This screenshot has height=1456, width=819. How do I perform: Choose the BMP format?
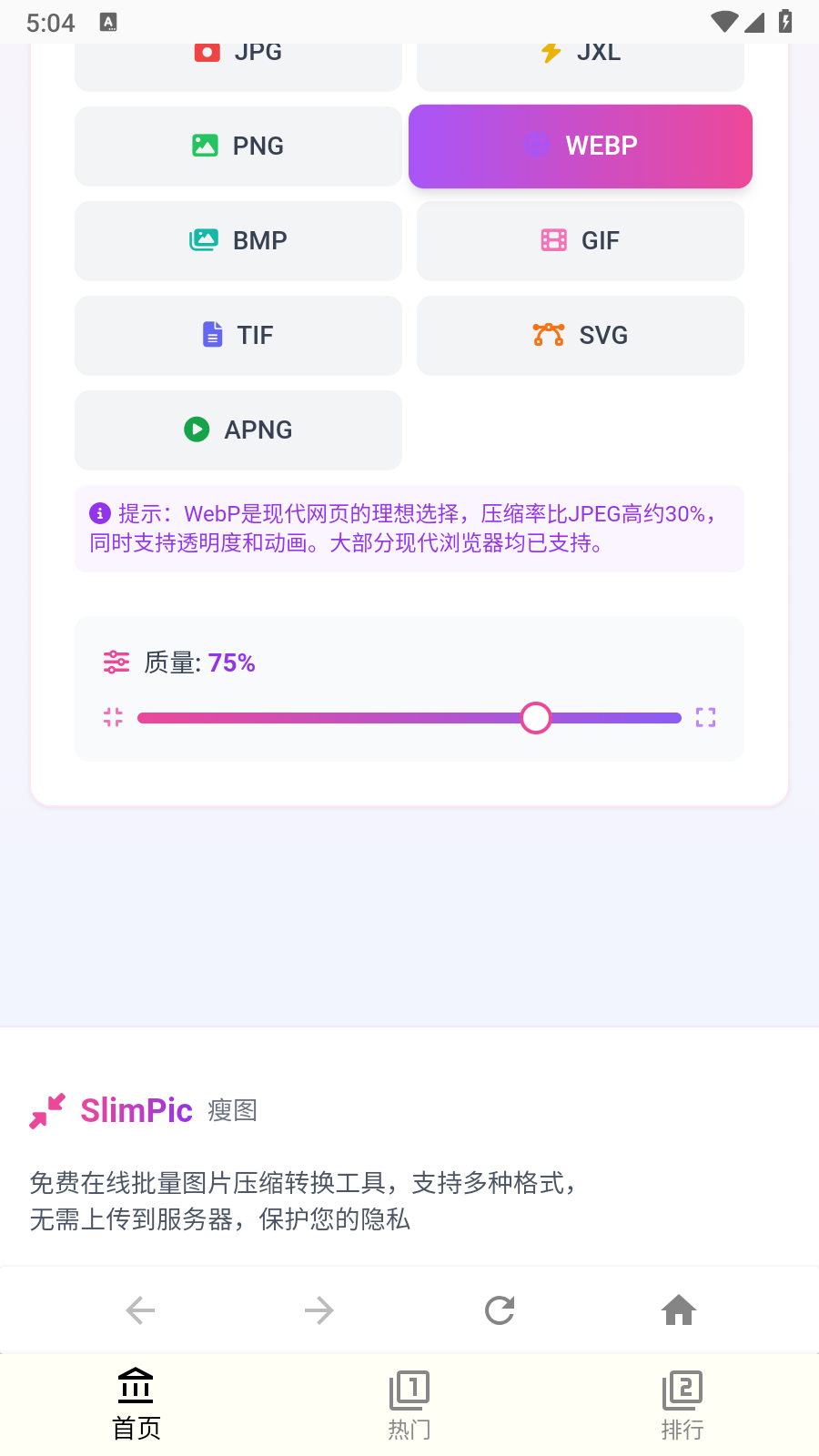[x=238, y=241]
